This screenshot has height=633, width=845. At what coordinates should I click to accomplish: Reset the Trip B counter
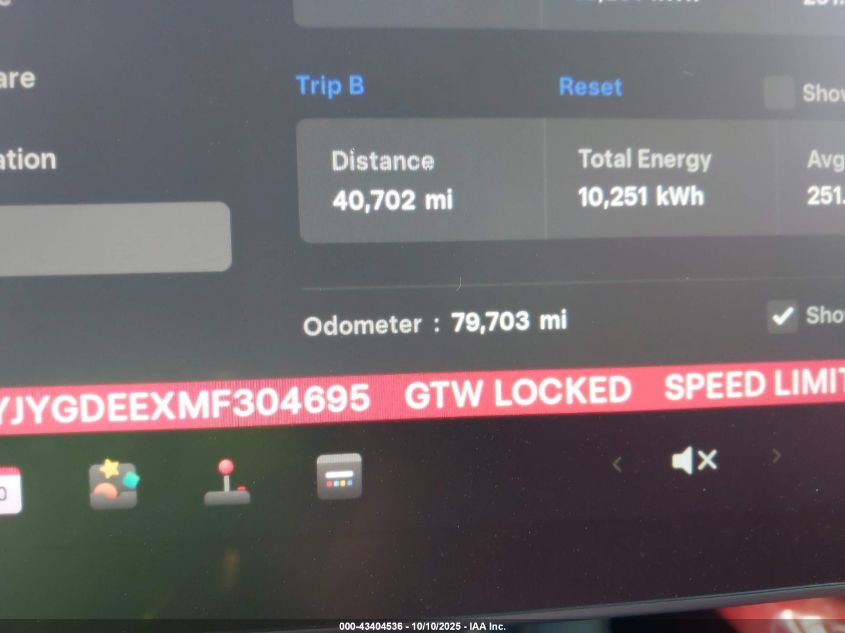pos(590,87)
